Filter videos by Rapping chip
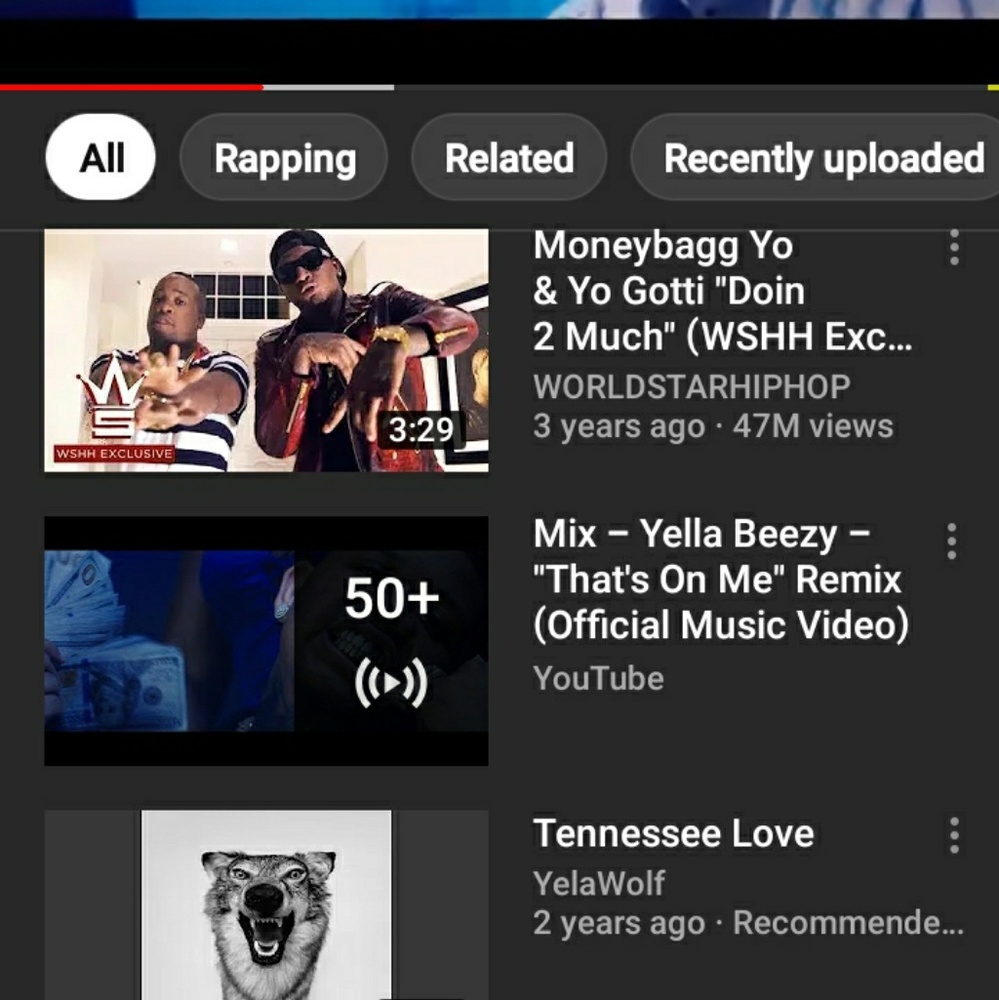The width and height of the screenshot is (999, 1000). (x=284, y=158)
